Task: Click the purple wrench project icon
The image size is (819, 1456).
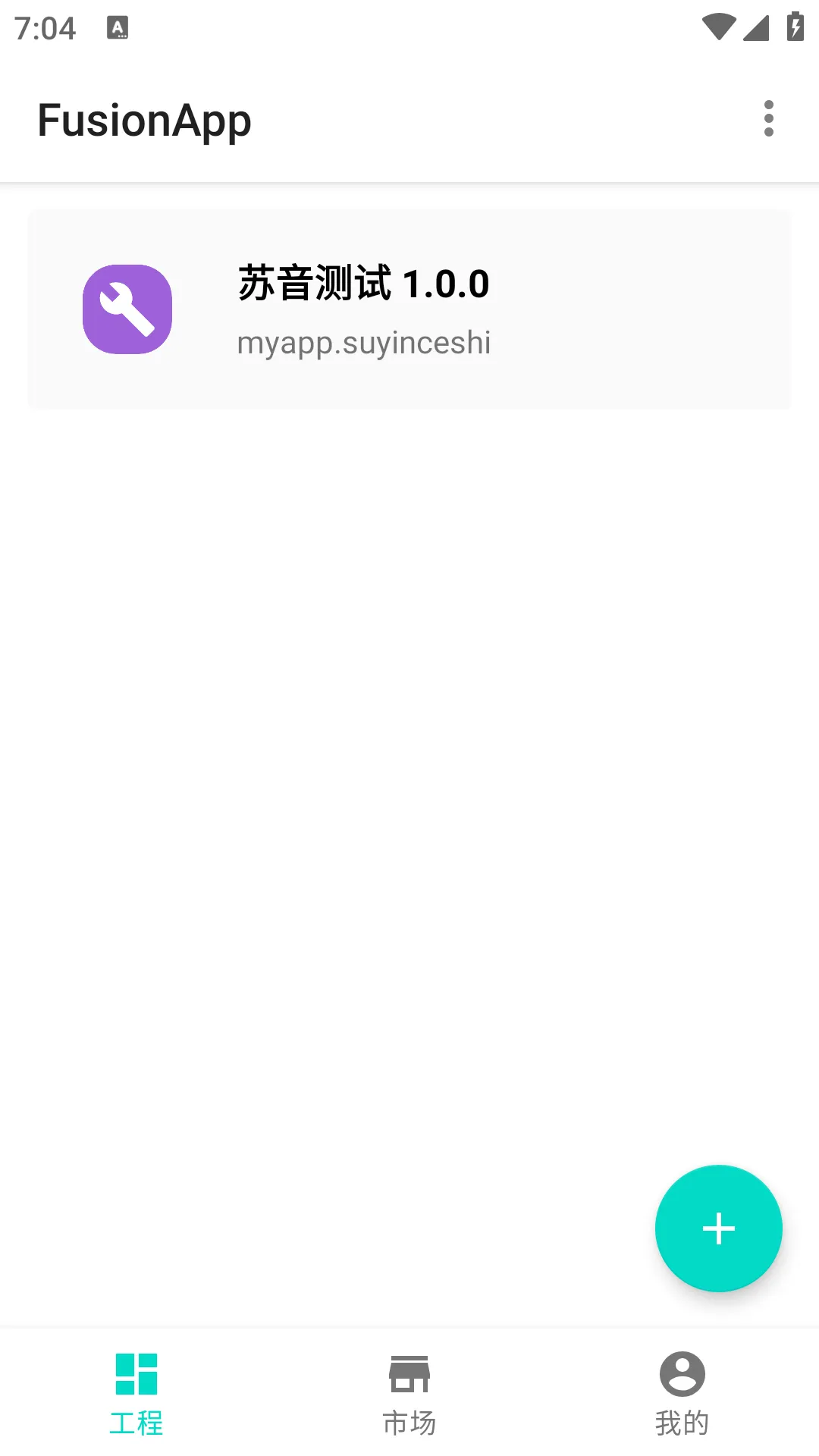Action: click(127, 310)
